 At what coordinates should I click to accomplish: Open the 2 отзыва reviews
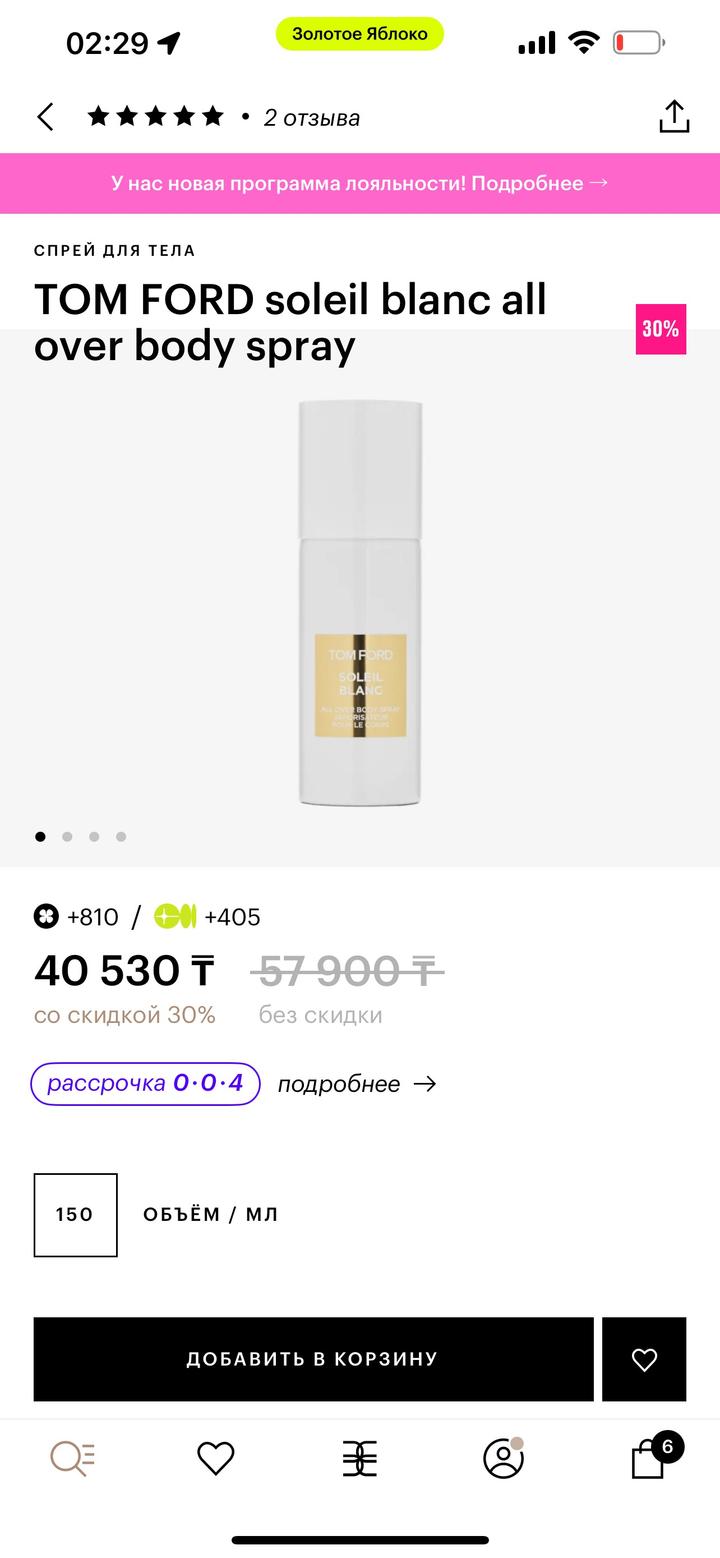[x=311, y=118]
